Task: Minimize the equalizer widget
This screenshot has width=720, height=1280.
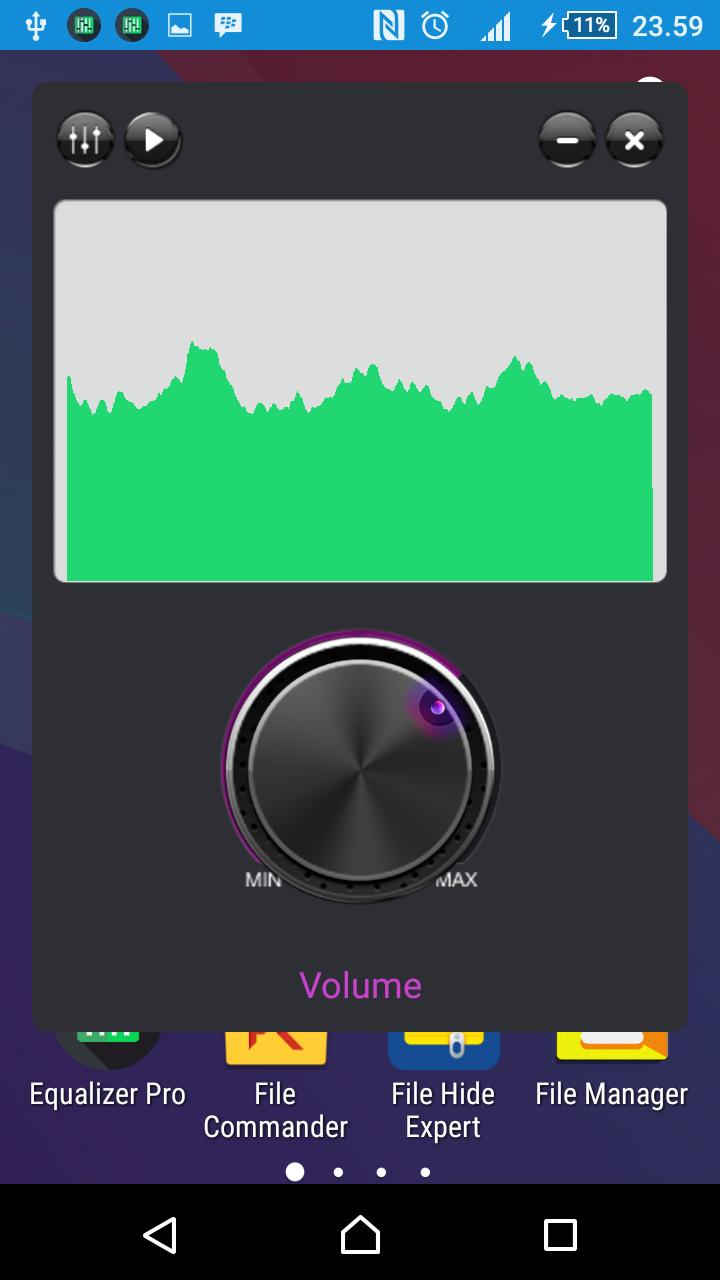Action: pyautogui.click(x=567, y=140)
